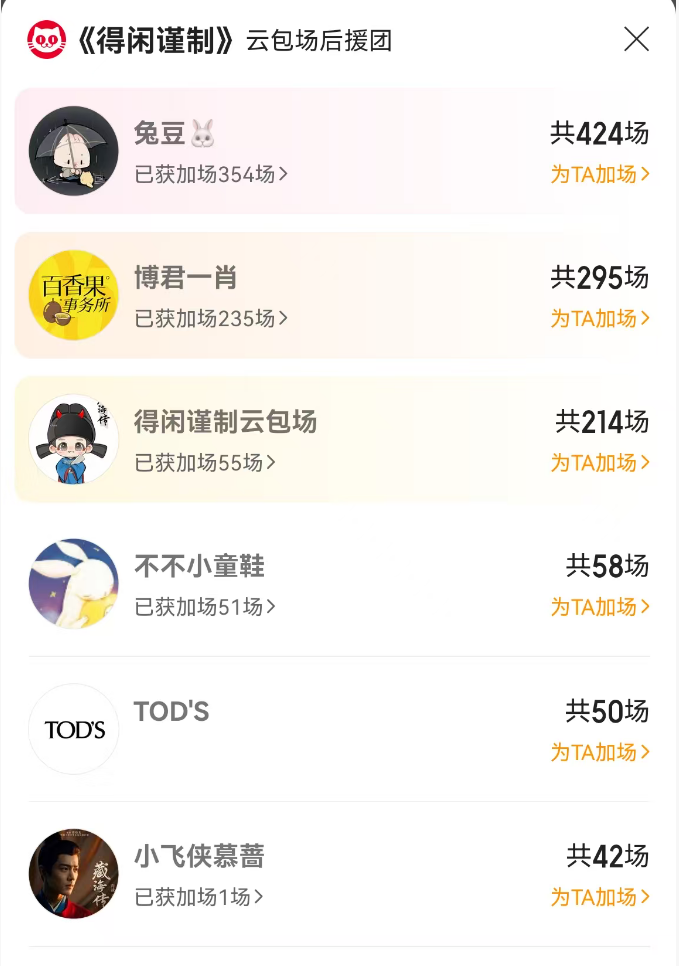View 已获加场235场 for 博君一肖
679x966 pixels.
pyautogui.click(x=211, y=318)
